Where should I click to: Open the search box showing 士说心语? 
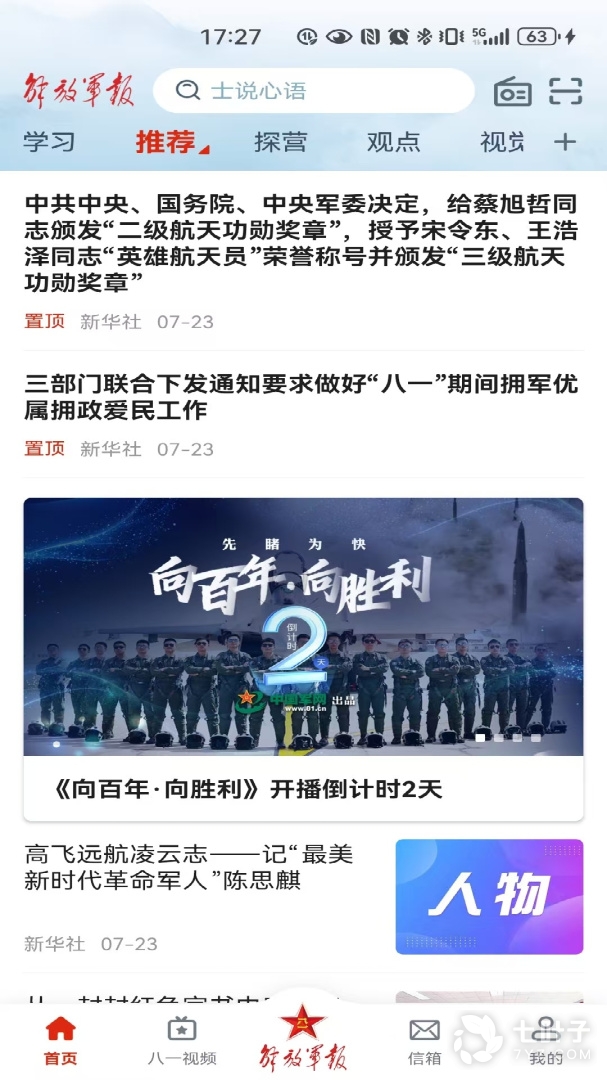(312, 91)
